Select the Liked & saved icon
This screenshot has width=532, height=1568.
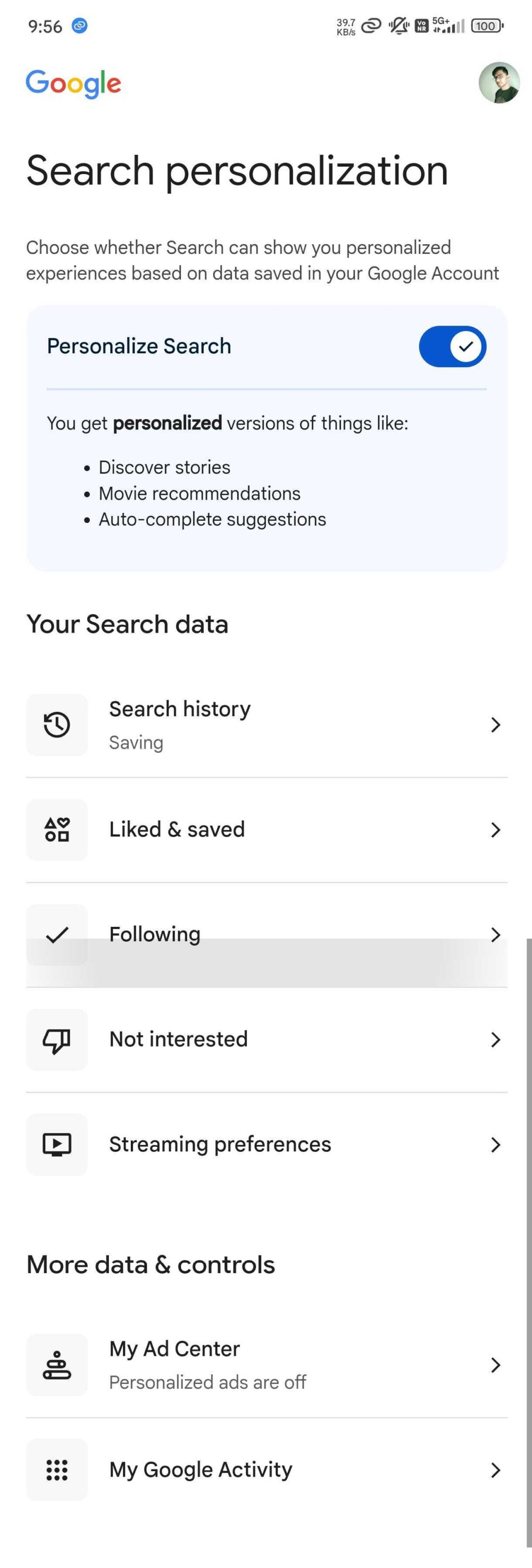pyautogui.click(x=56, y=829)
